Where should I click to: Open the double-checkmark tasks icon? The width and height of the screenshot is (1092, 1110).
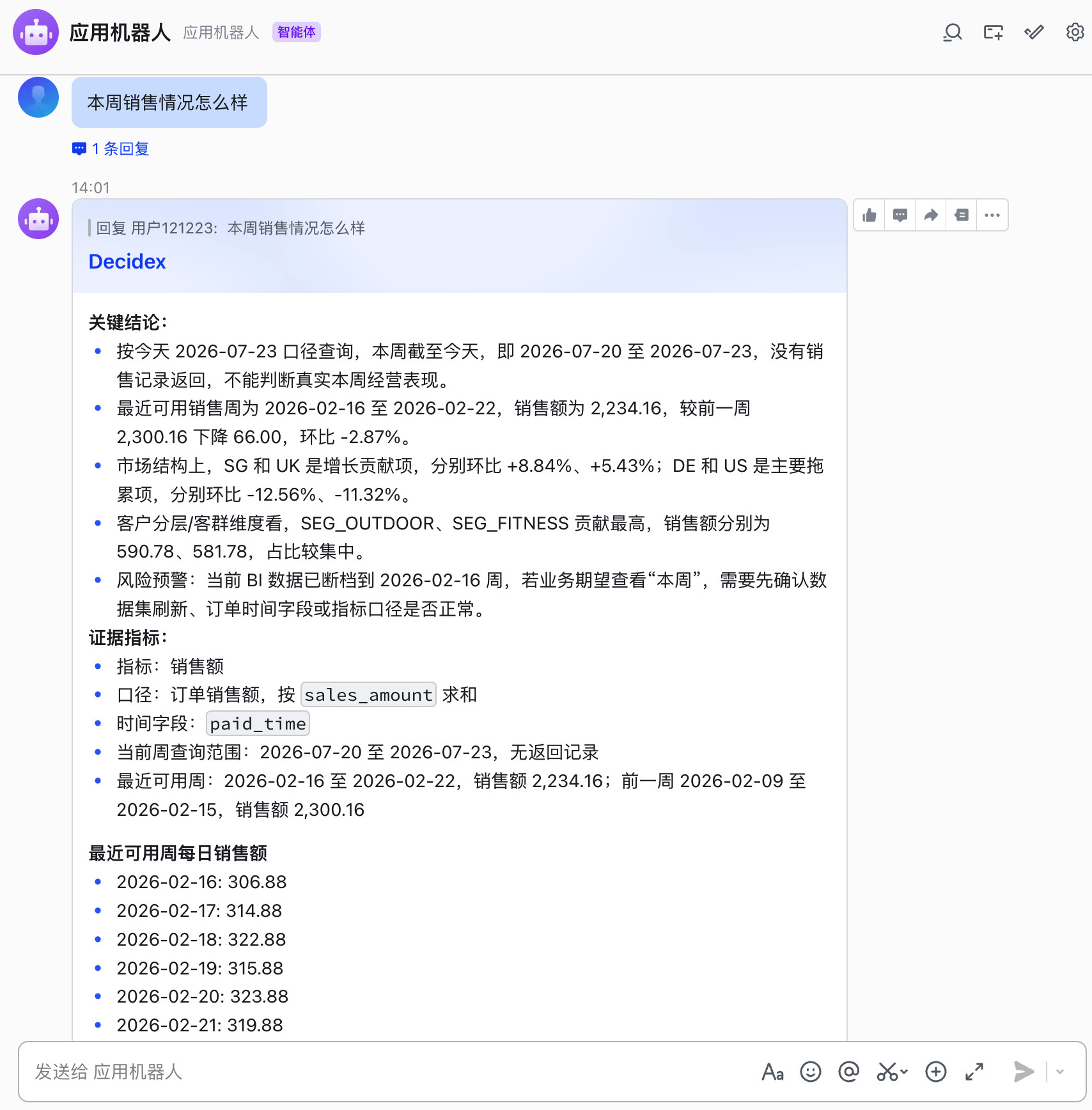tap(1034, 32)
